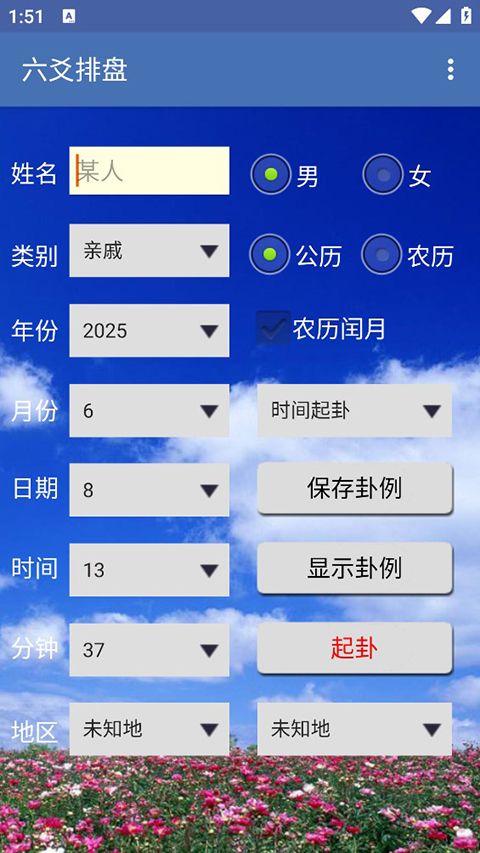Open the overflow menu in app bar
The image size is (480, 853).
(x=450, y=70)
